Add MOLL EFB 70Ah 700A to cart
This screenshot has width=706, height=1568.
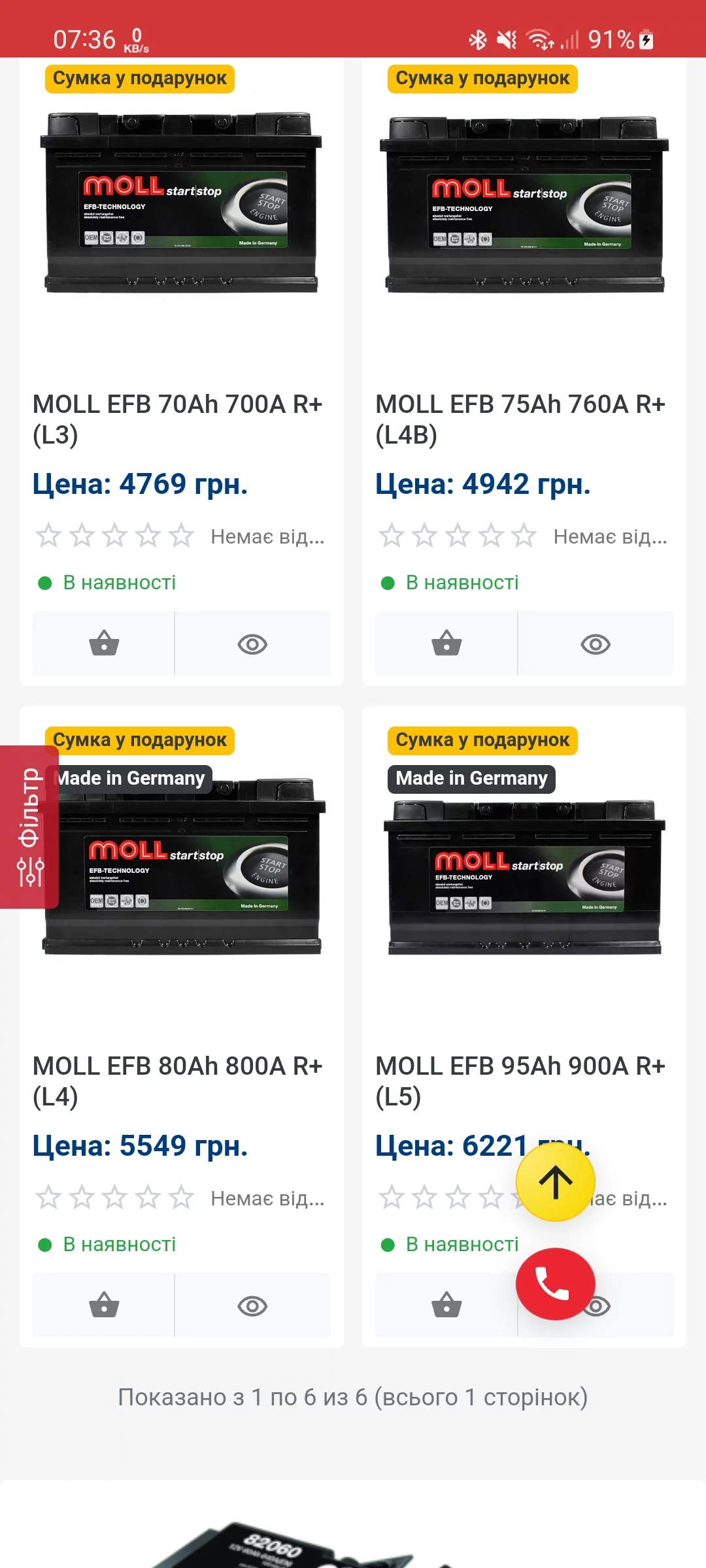point(103,644)
